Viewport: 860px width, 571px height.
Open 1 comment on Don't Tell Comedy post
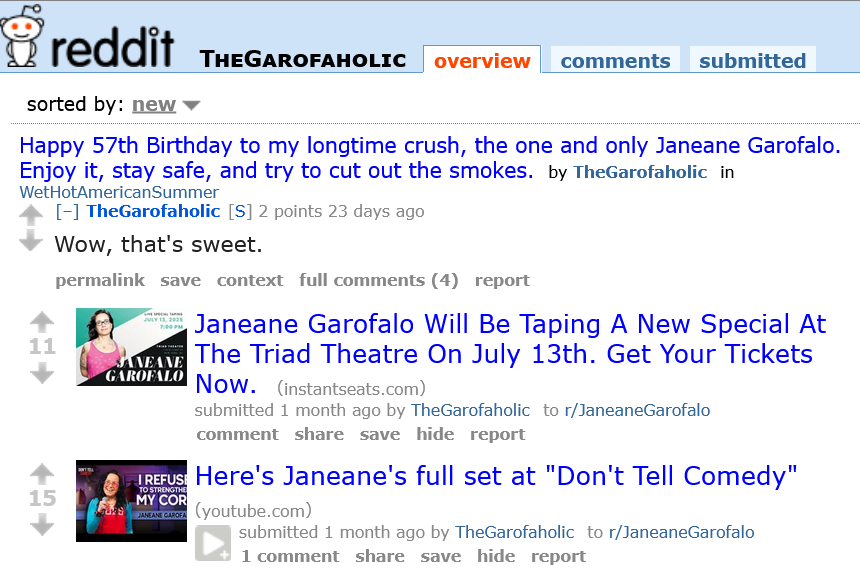click(x=290, y=556)
